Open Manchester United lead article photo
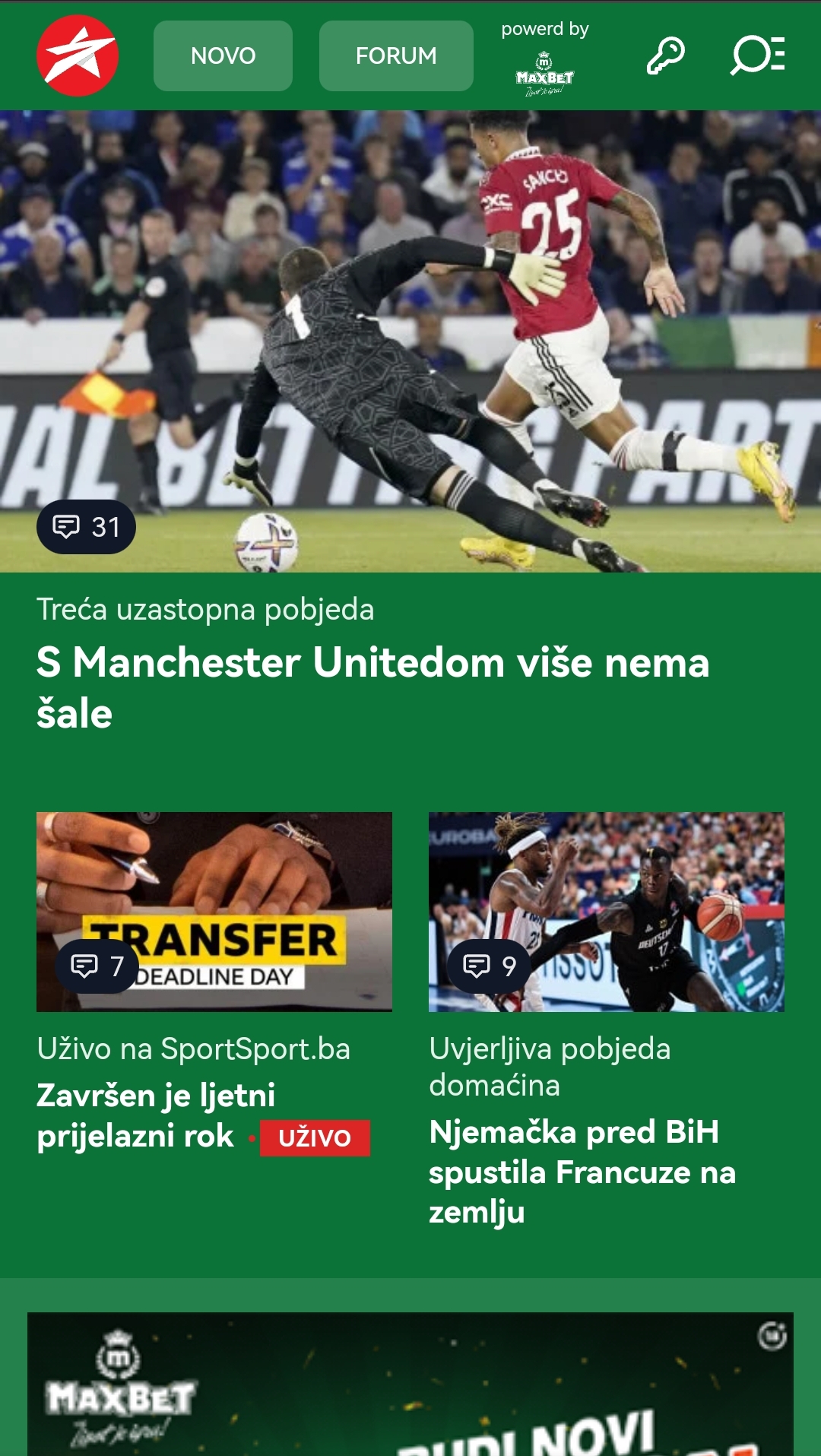Viewport: 821px width, 1456px height. 410,341
